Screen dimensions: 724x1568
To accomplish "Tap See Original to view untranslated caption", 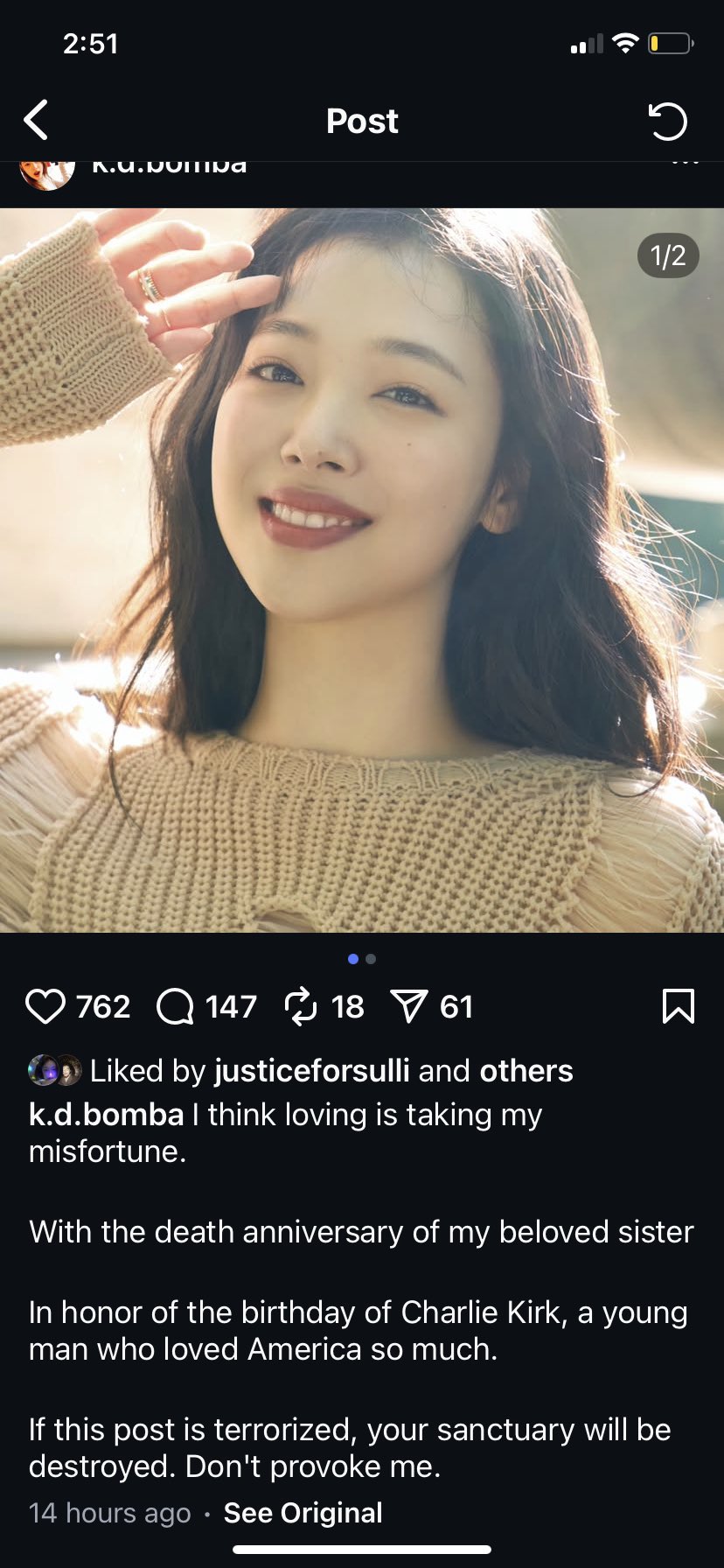I will (303, 1512).
